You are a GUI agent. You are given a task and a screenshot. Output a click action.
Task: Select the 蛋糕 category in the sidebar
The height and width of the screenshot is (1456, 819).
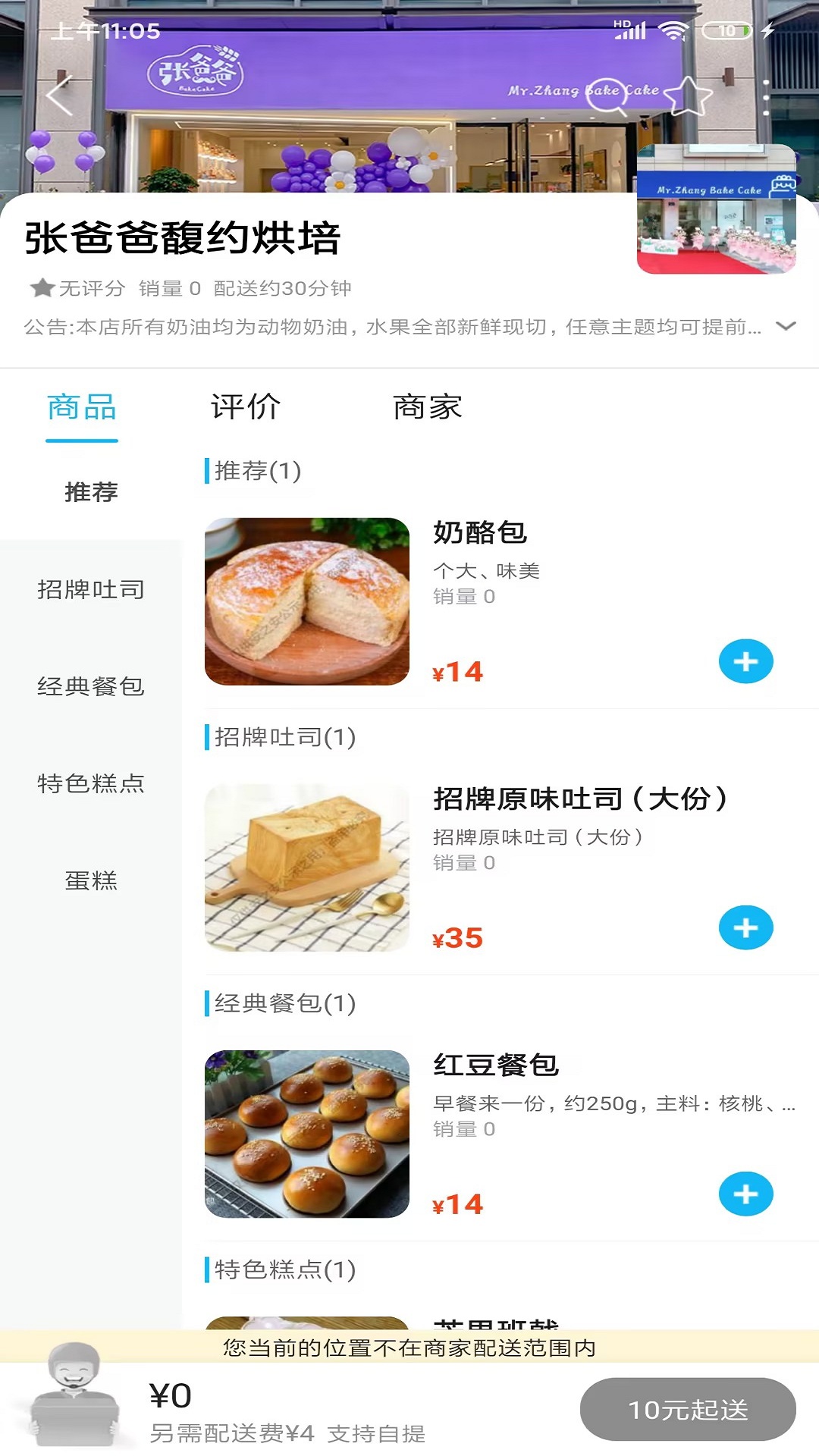[89, 882]
